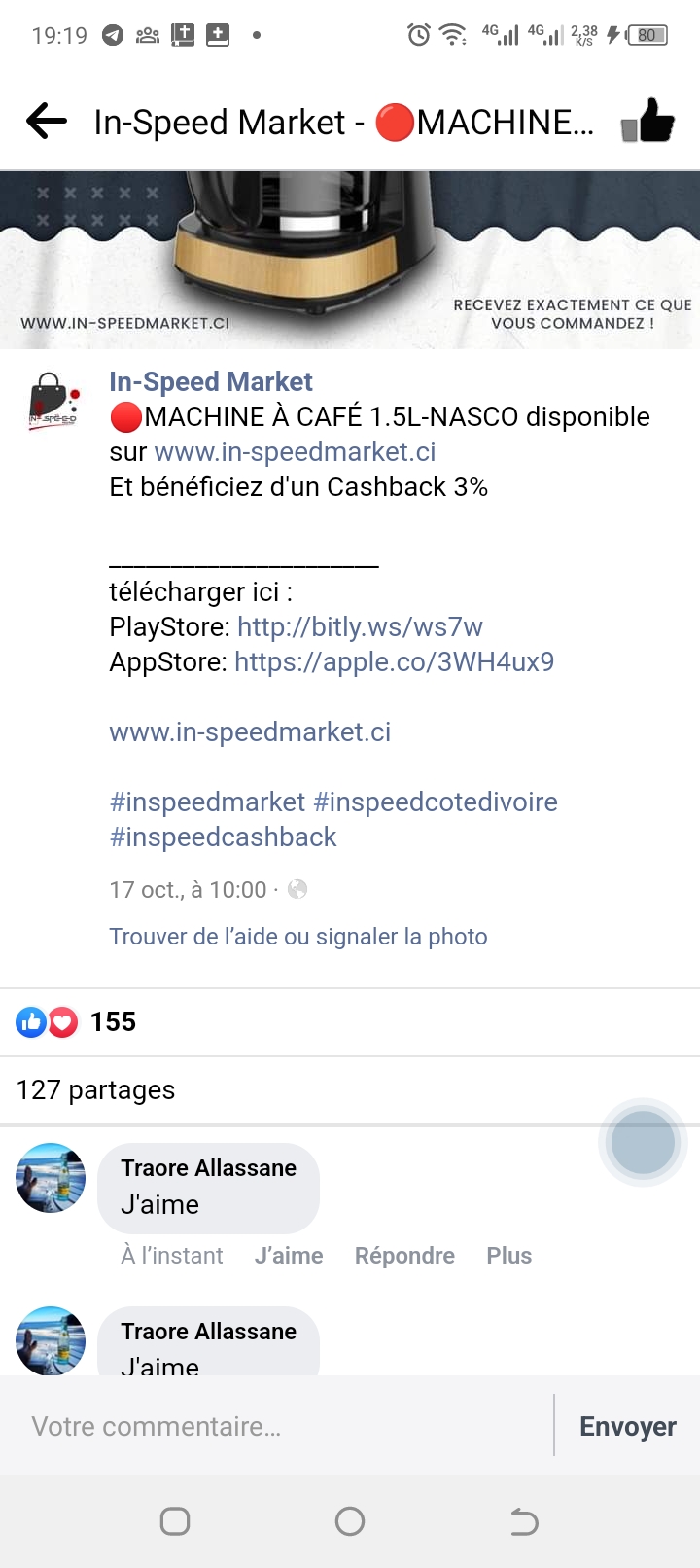This screenshot has width=700, height=1568.
Task: Focus the Votre commentaire field
Action: pyautogui.click(x=276, y=1426)
